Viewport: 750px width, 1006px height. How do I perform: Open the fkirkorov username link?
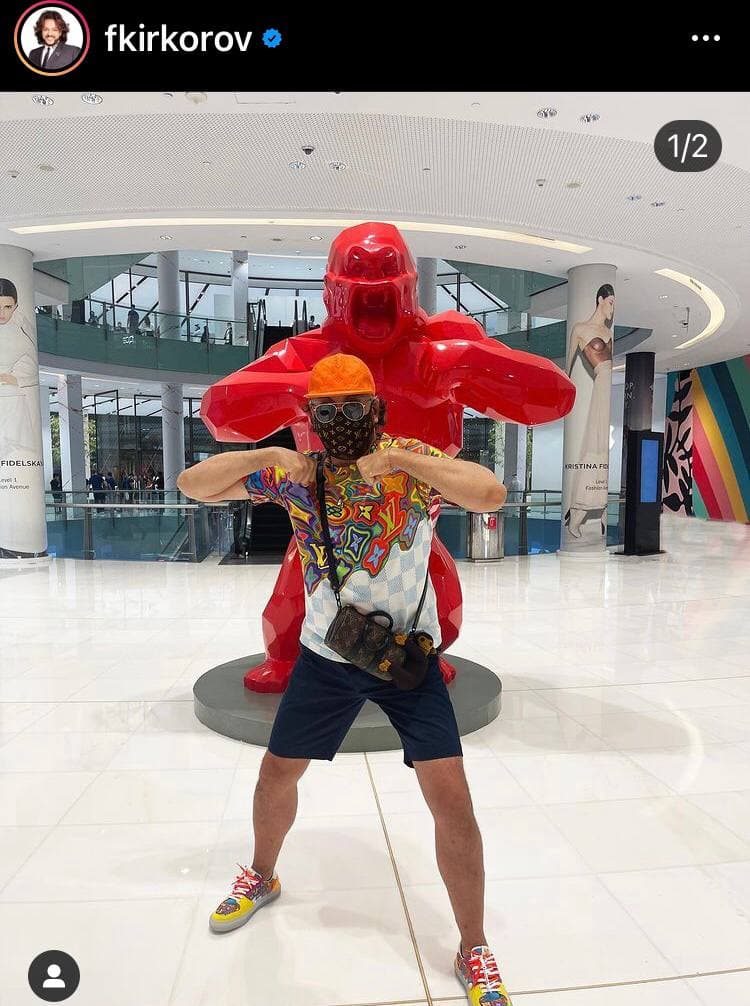[178, 38]
